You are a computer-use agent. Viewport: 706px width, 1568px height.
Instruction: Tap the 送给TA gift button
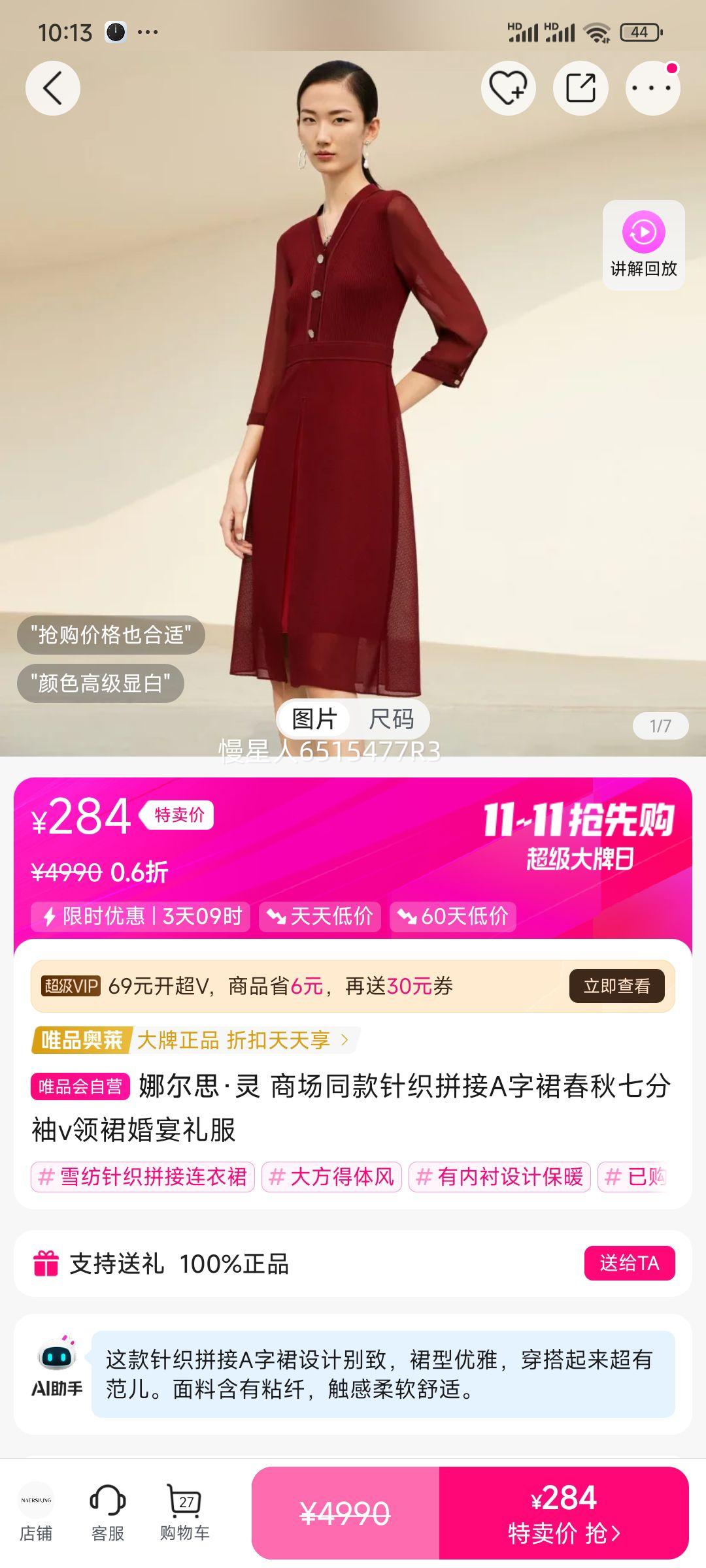[629, 1263]
